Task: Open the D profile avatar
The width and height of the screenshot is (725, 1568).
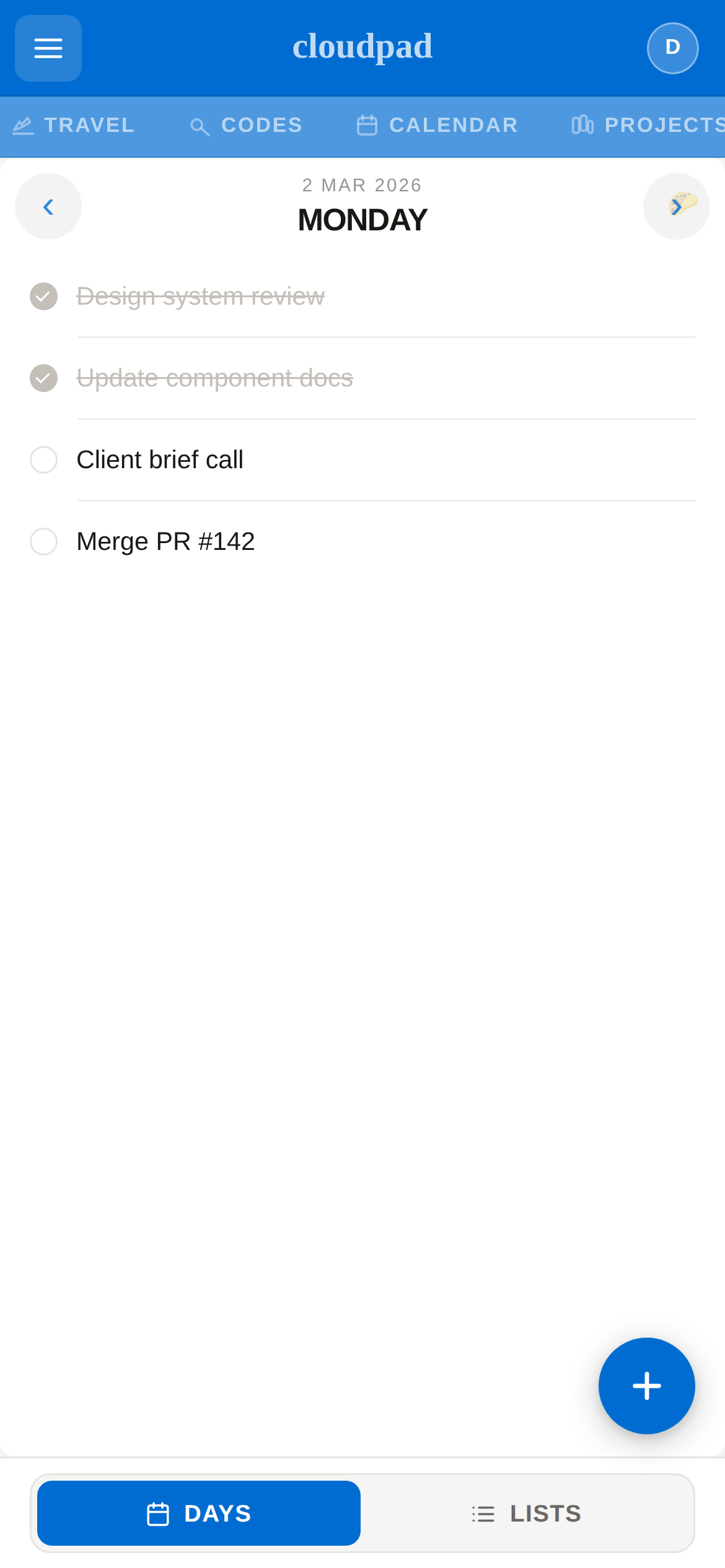Action: pos(672,48)
